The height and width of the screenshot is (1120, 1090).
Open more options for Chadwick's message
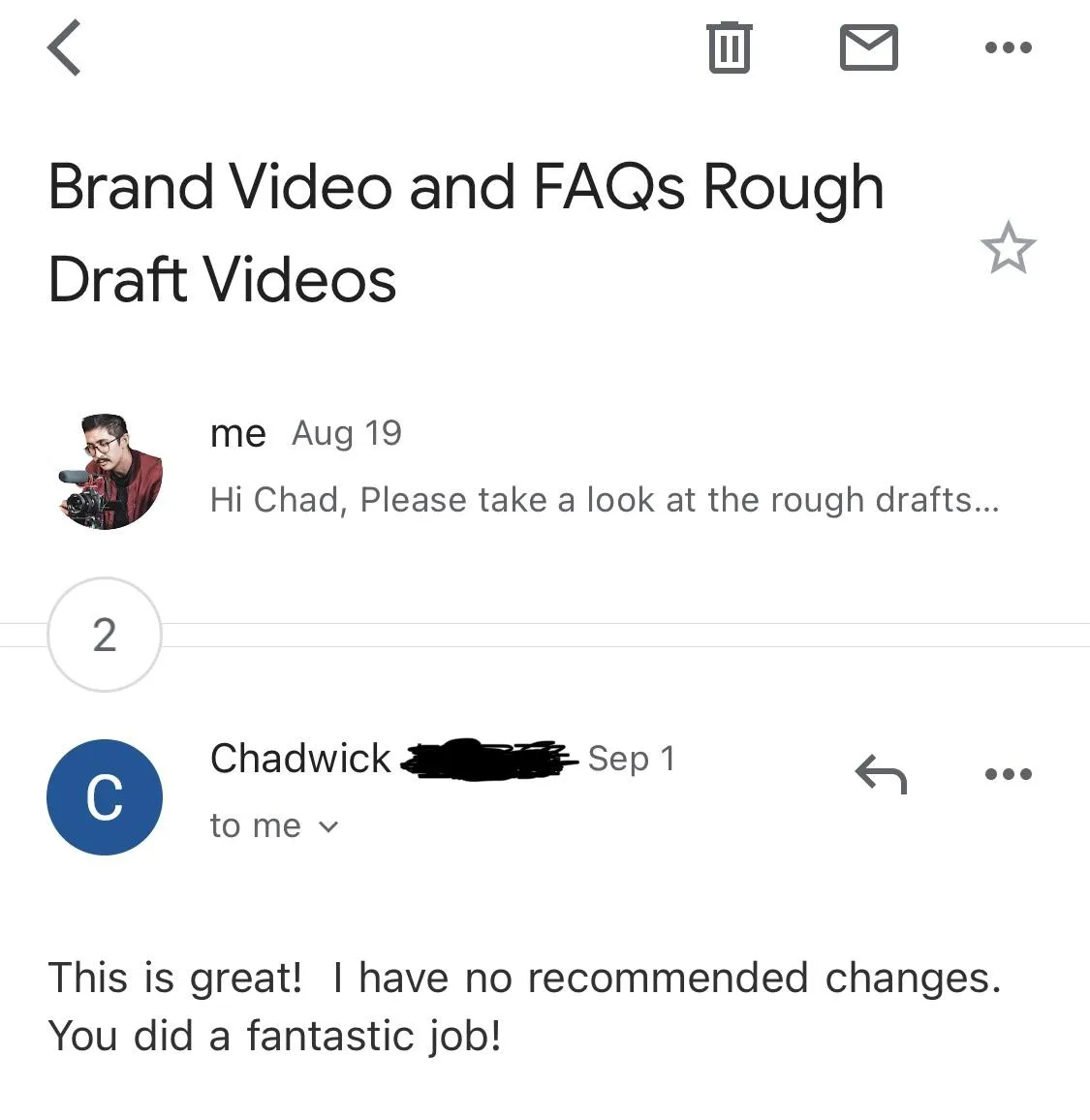[x=1008, y=773]
